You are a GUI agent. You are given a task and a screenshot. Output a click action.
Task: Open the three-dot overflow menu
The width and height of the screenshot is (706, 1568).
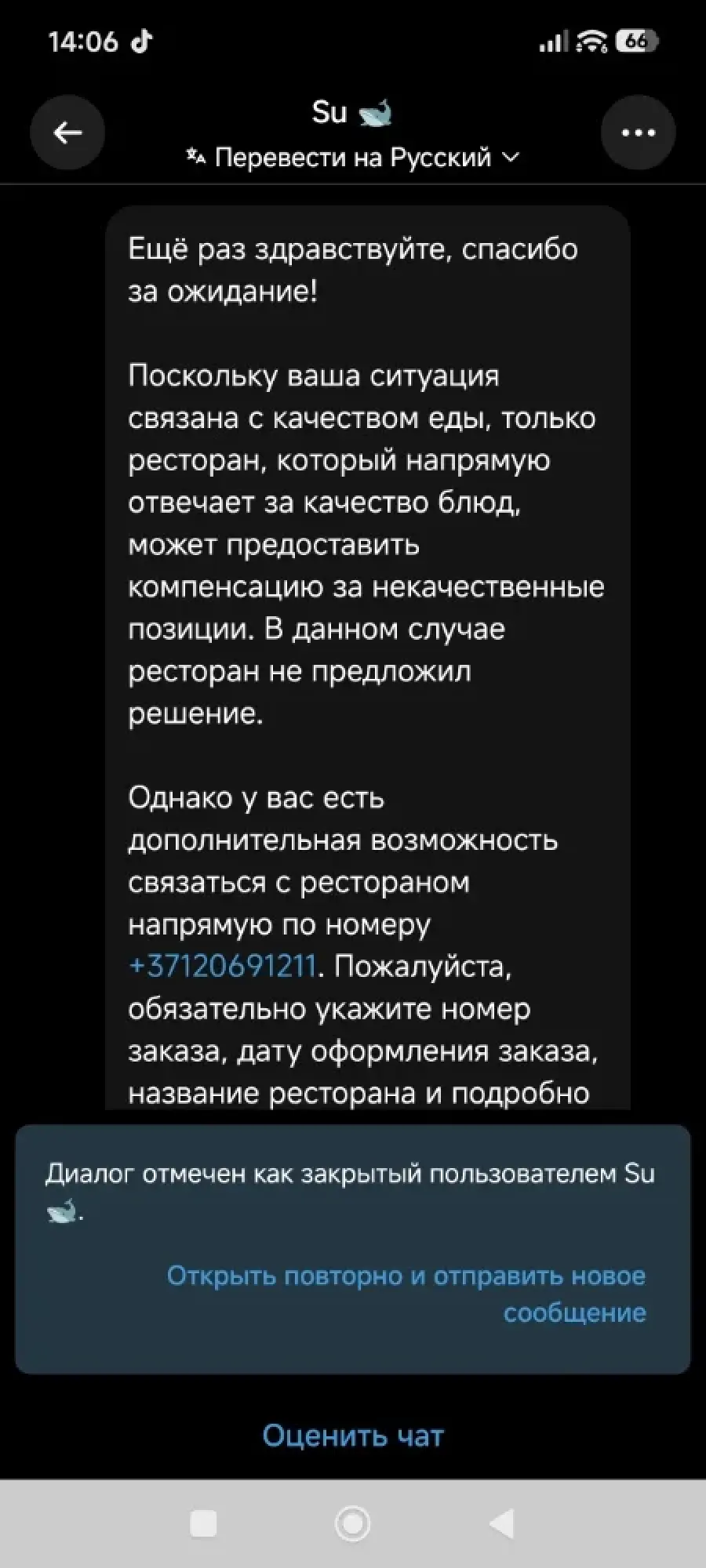click(638, 133)
